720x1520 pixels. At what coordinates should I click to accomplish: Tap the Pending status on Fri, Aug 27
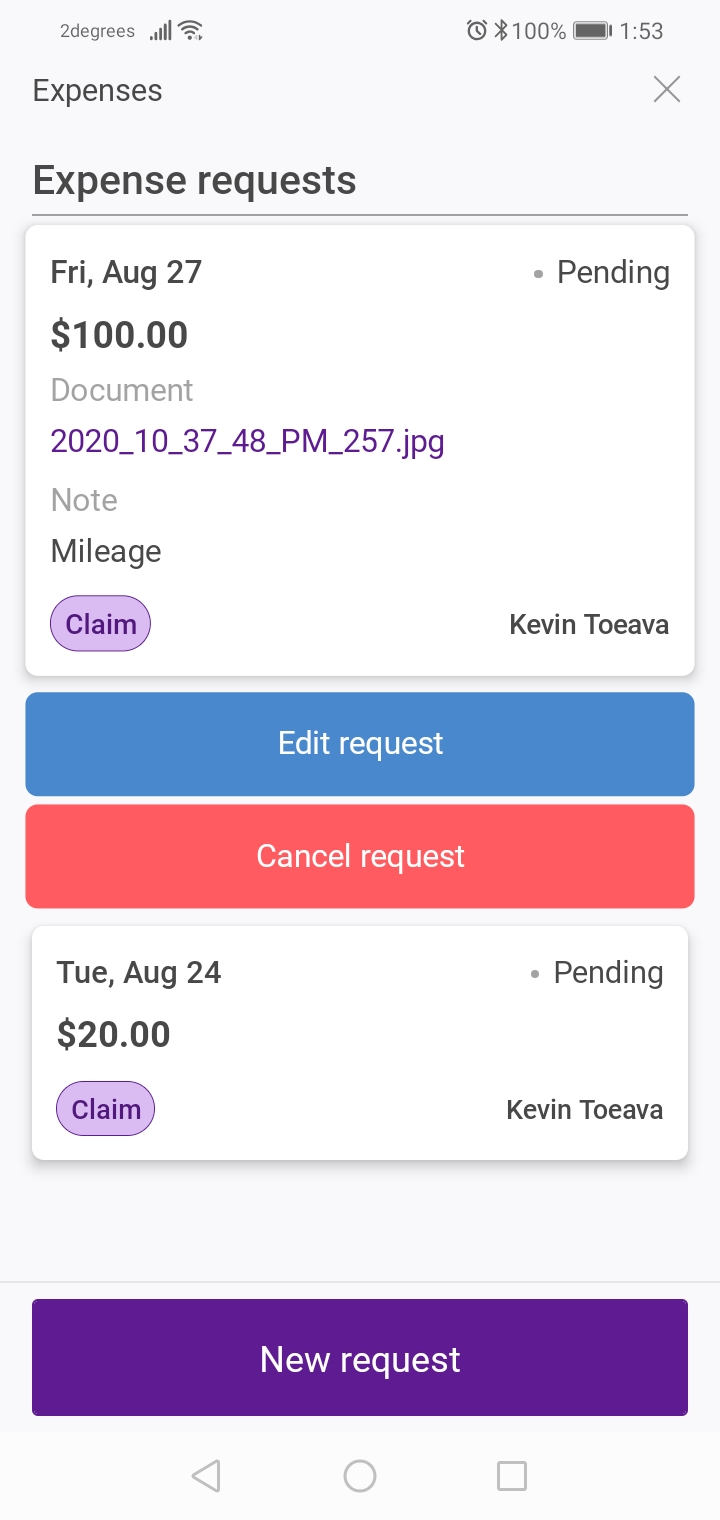tap(613, 271)
